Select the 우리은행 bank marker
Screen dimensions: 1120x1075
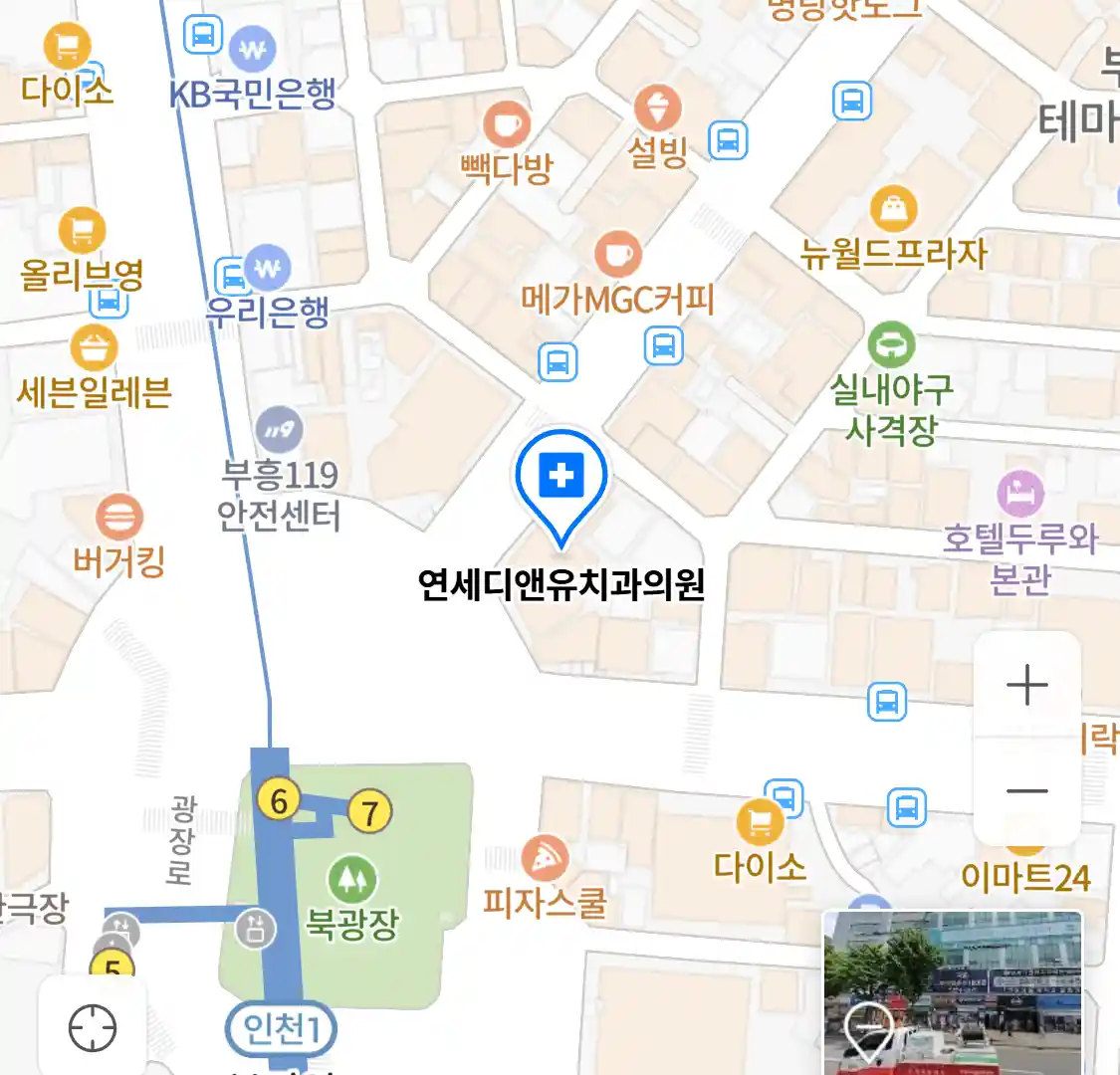pos(267,267)
